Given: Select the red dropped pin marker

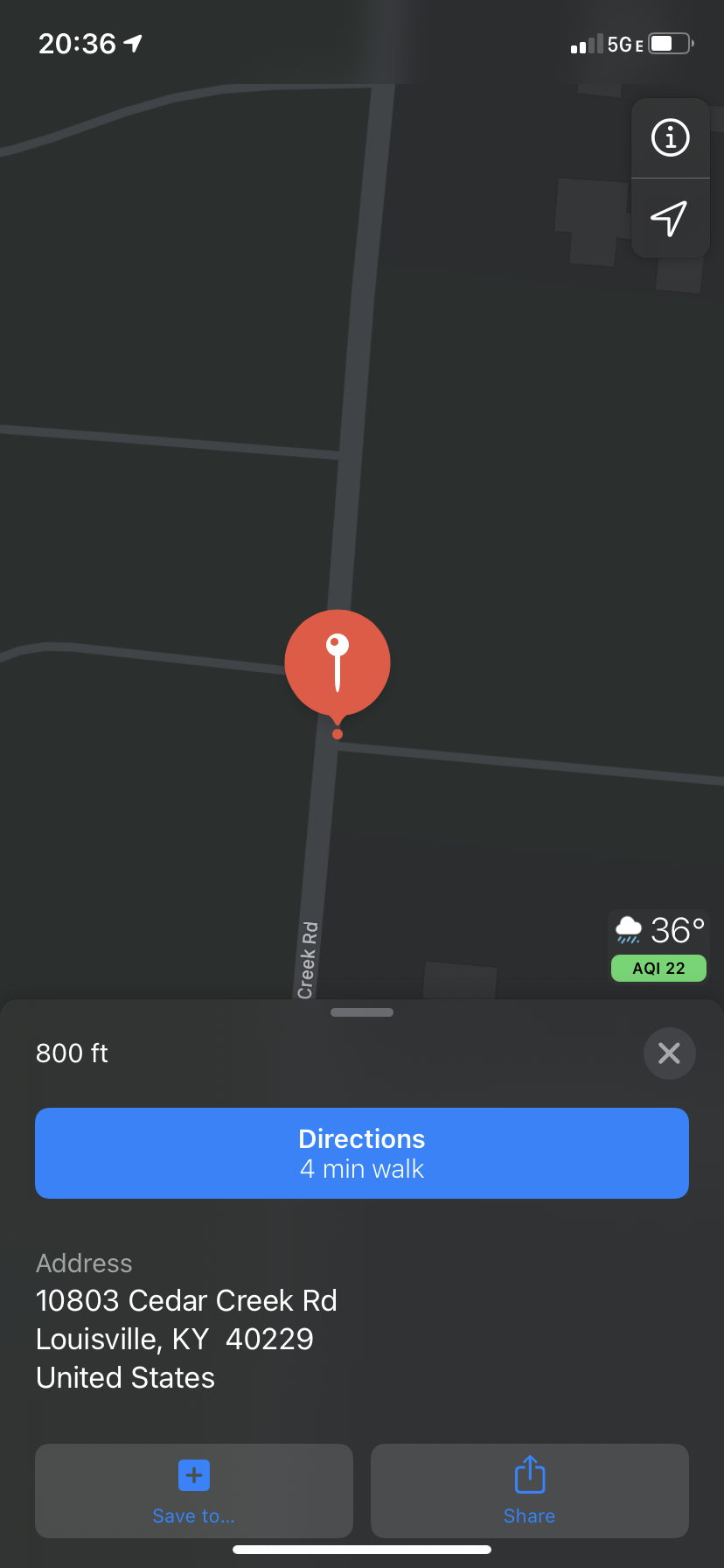Looking at the screenshot, I should click(338, 662).
